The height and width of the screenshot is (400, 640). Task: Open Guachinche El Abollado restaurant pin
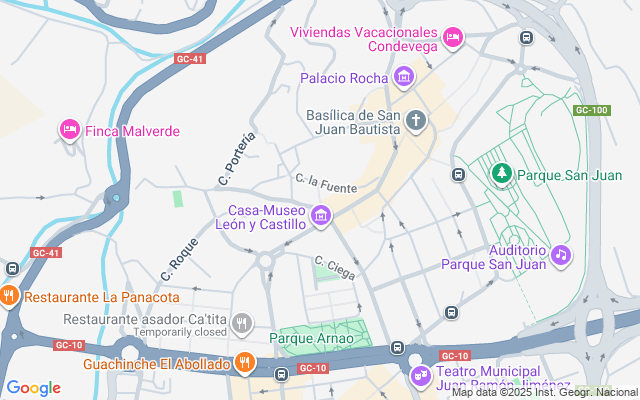243,363
